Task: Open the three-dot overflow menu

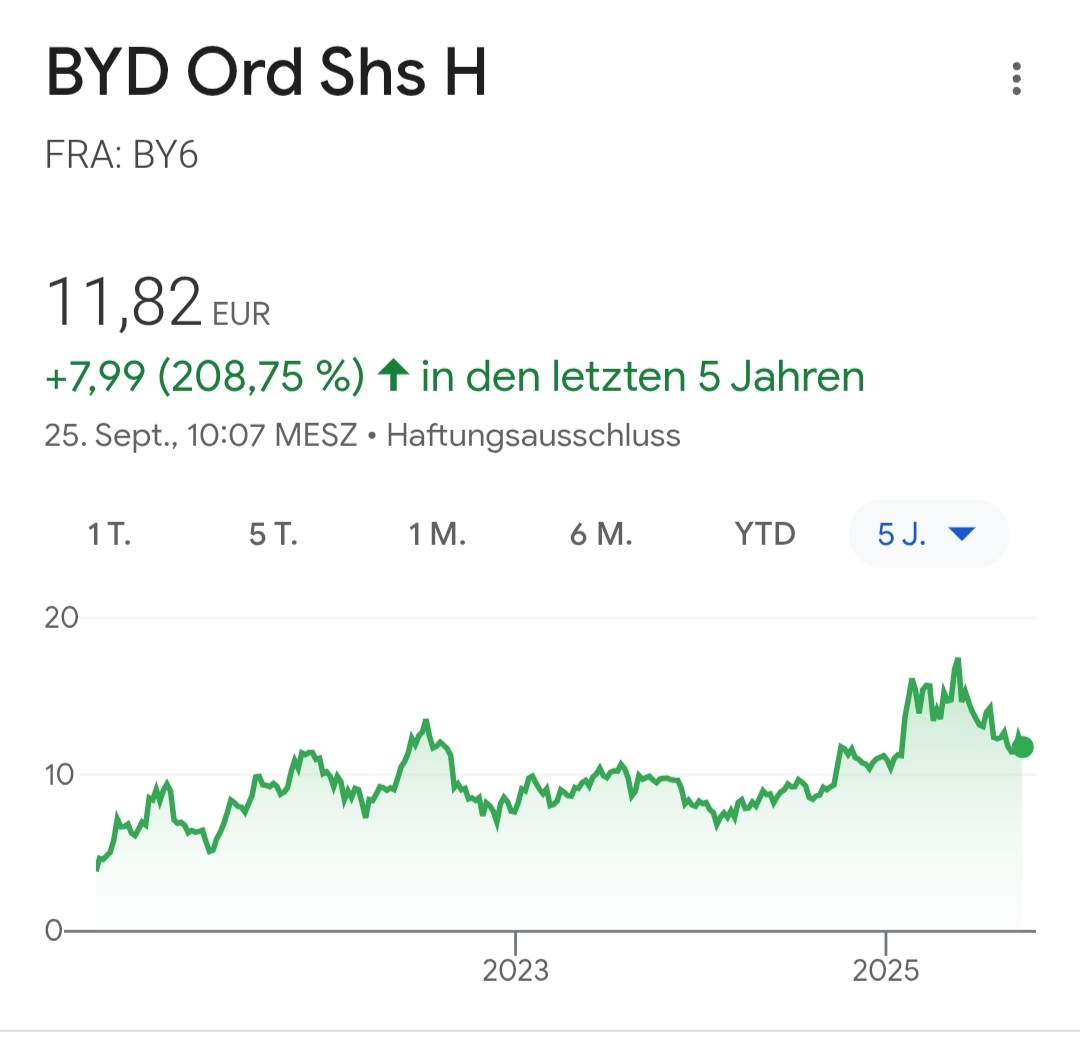Action: coord(1016,78)
